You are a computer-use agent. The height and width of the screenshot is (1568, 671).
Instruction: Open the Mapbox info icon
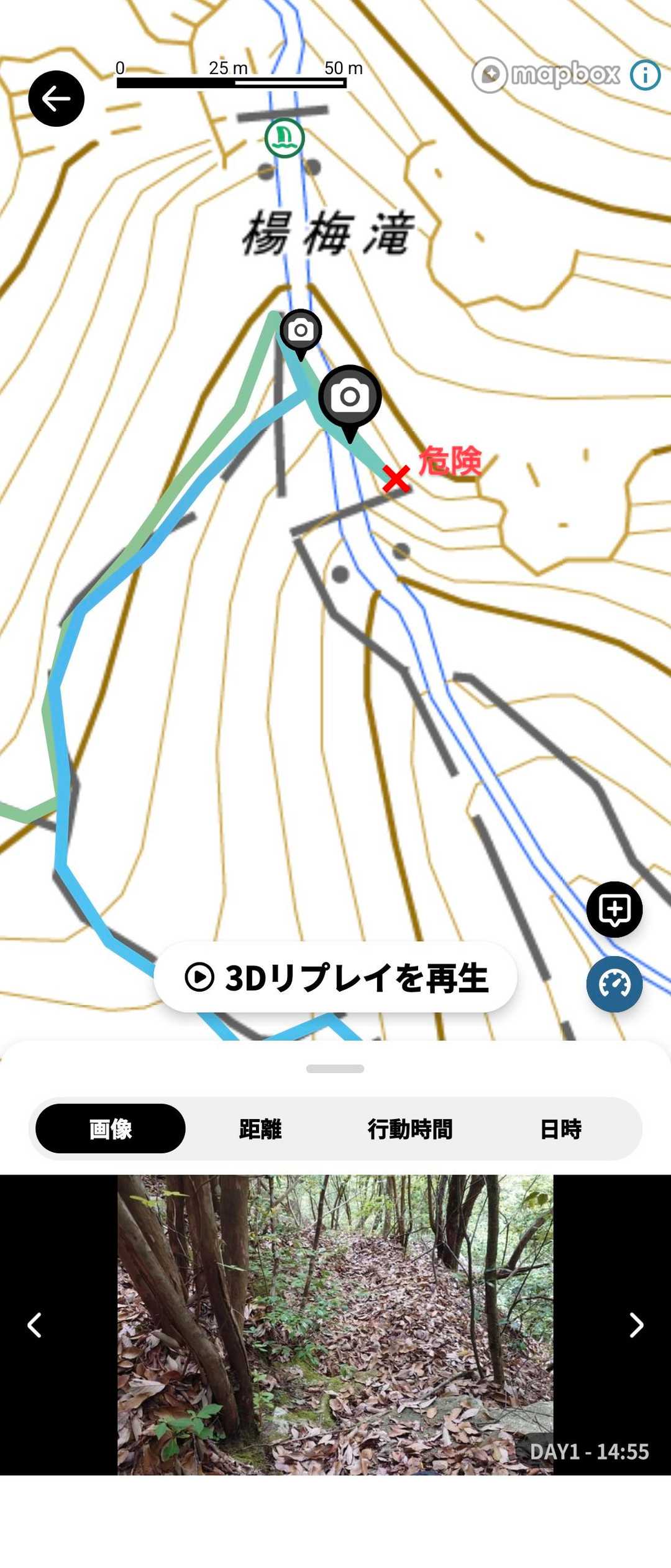tap(645, 75)
